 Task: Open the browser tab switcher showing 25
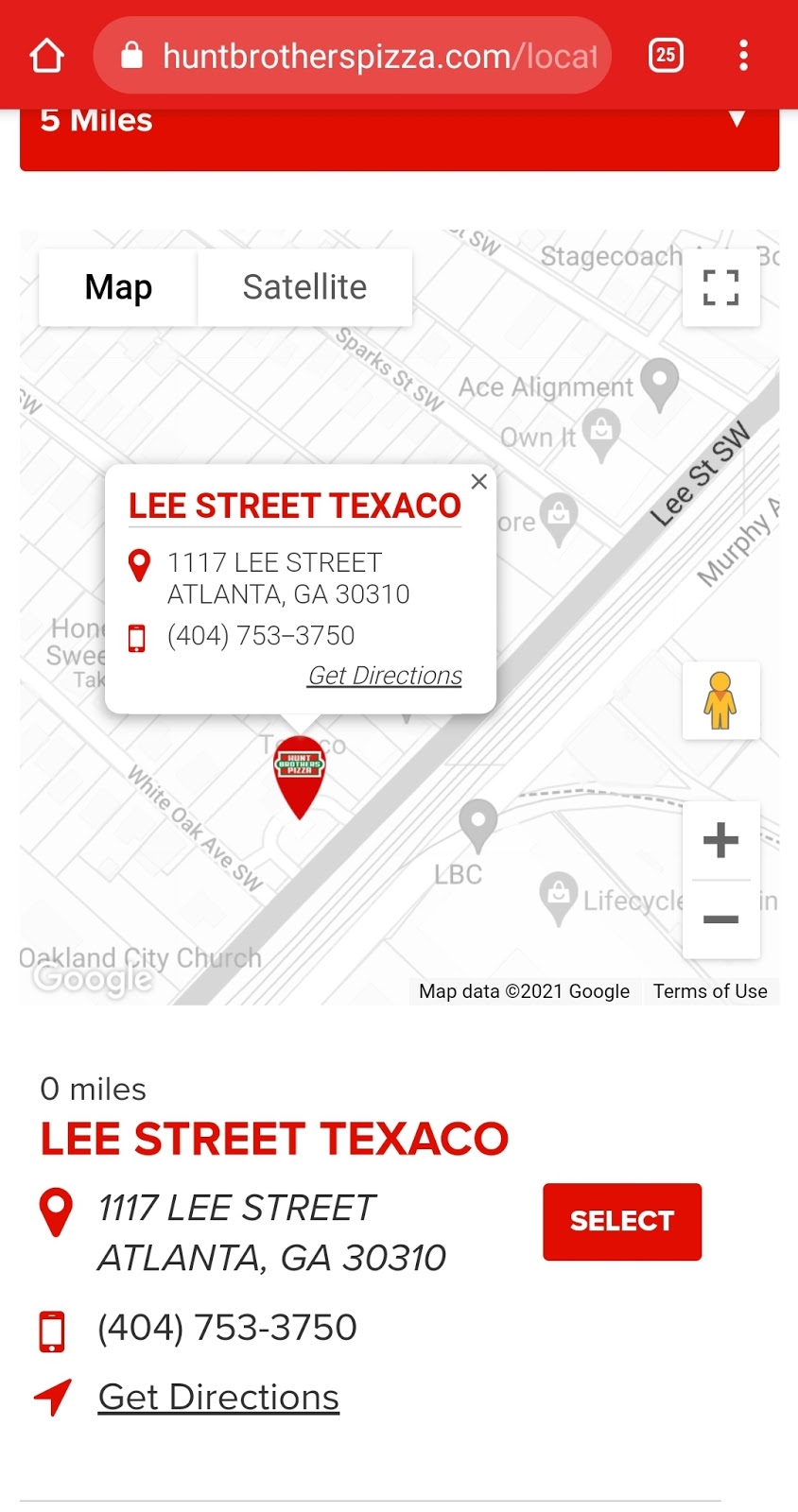click(x=665, y=54)
